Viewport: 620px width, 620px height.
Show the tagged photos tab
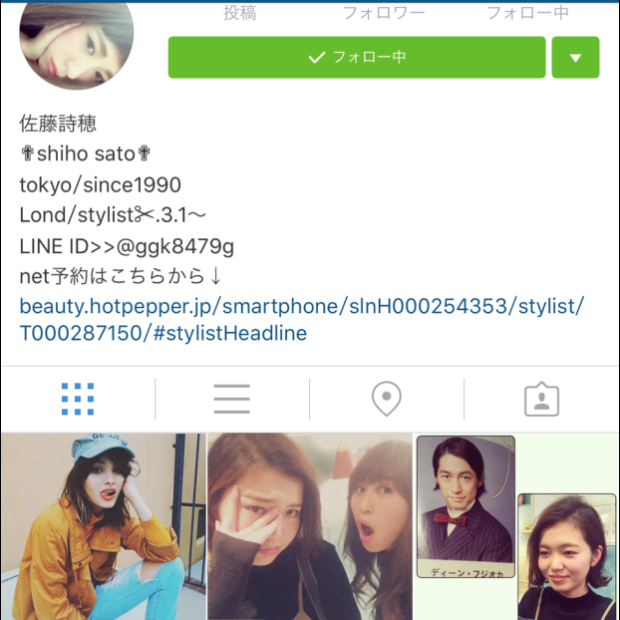pos(541,400)
